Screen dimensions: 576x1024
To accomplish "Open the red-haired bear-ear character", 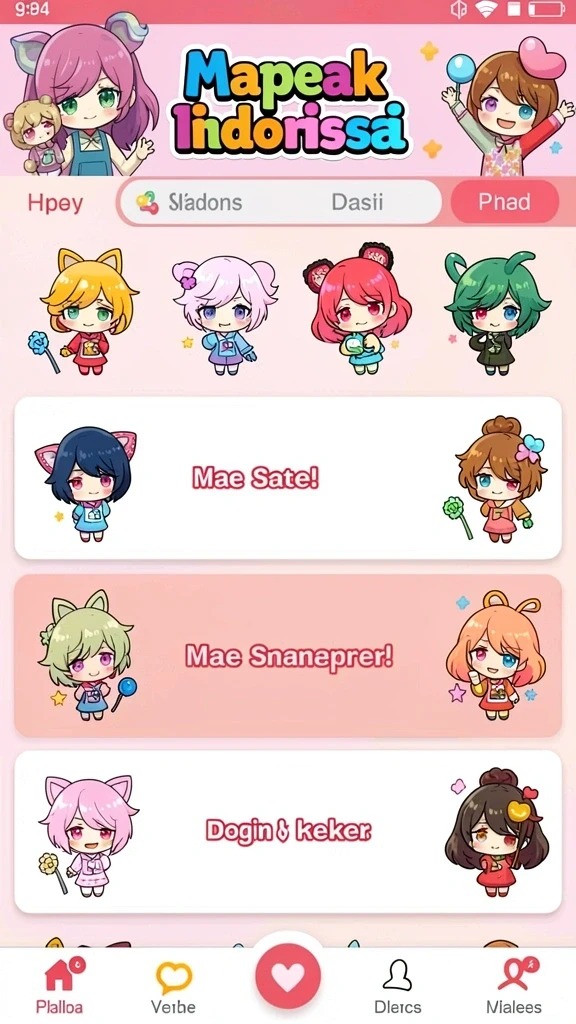I will coord(357,312).
